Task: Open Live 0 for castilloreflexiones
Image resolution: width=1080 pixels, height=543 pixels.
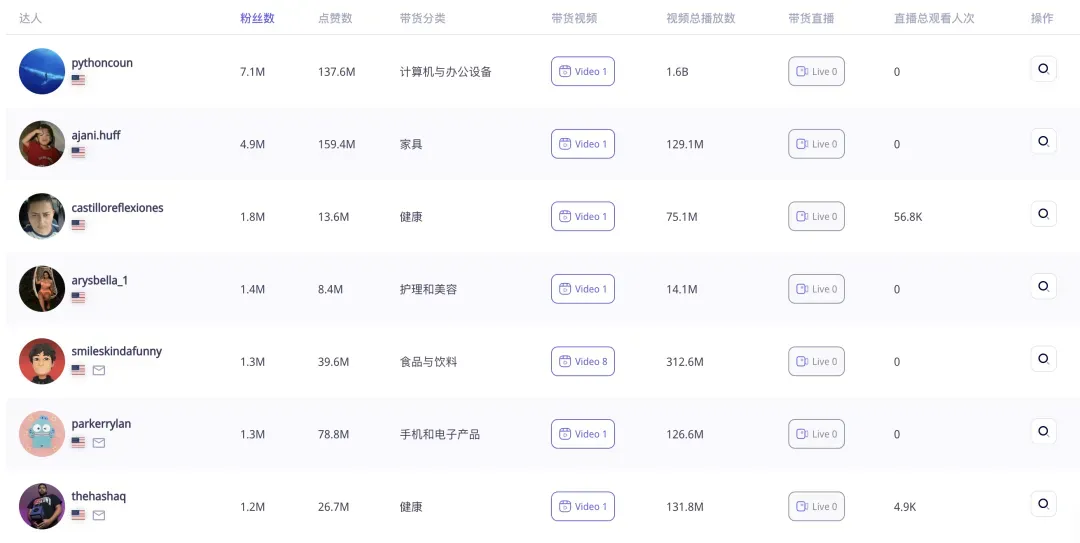Action: [x=816, y=217]
